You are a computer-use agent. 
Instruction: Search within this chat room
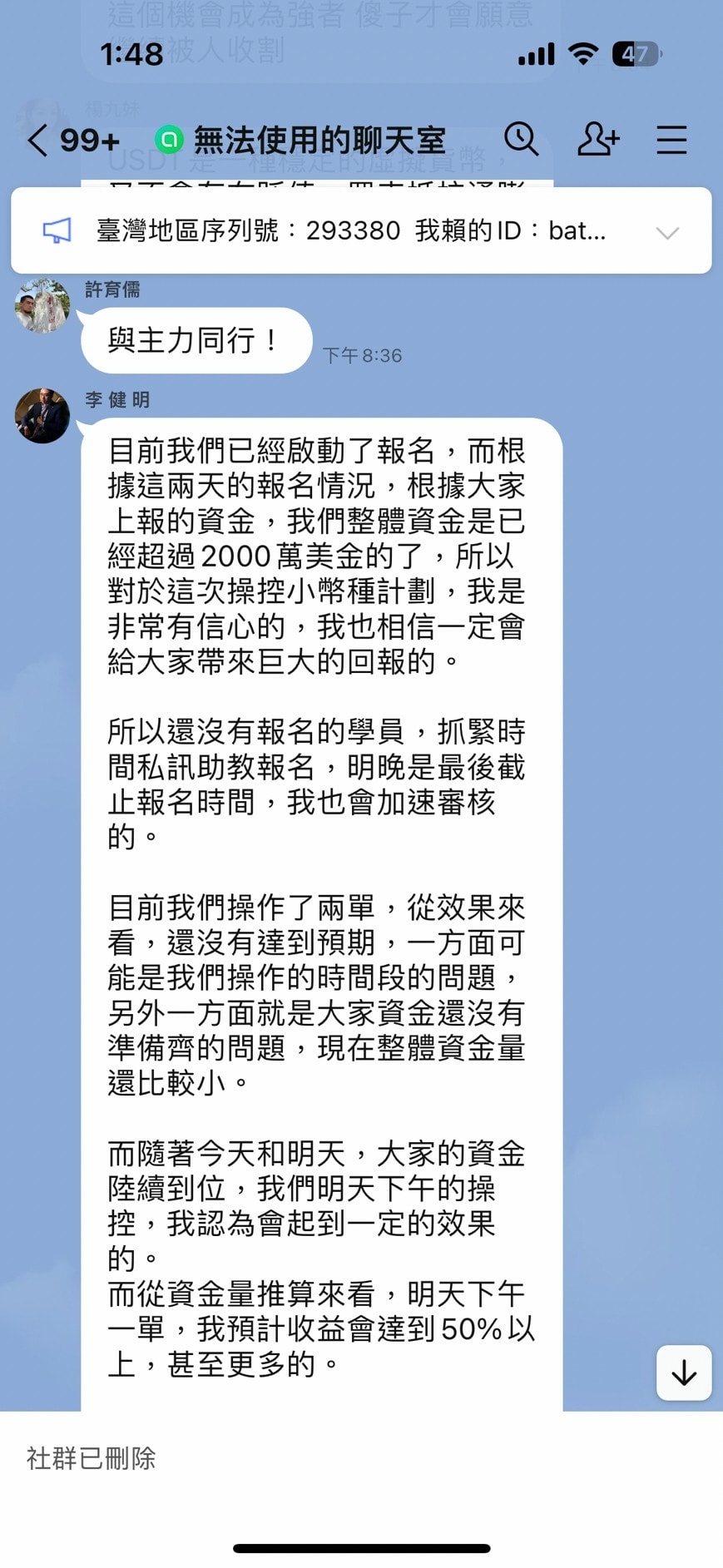point(522,139)
